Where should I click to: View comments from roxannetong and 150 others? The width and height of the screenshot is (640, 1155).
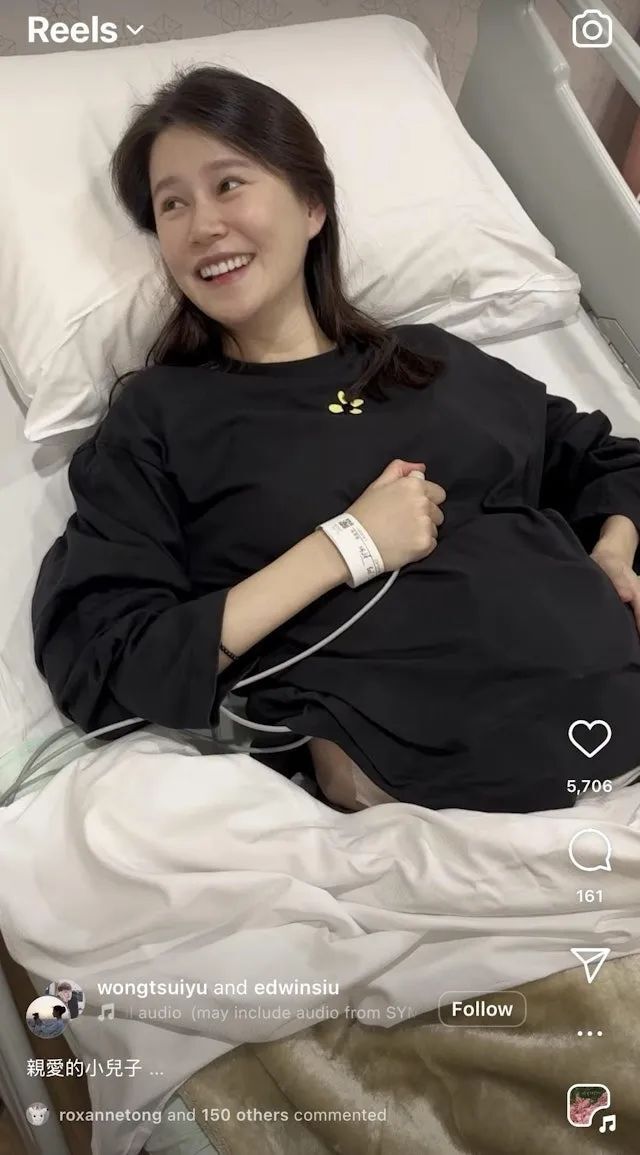point(222,1114)
